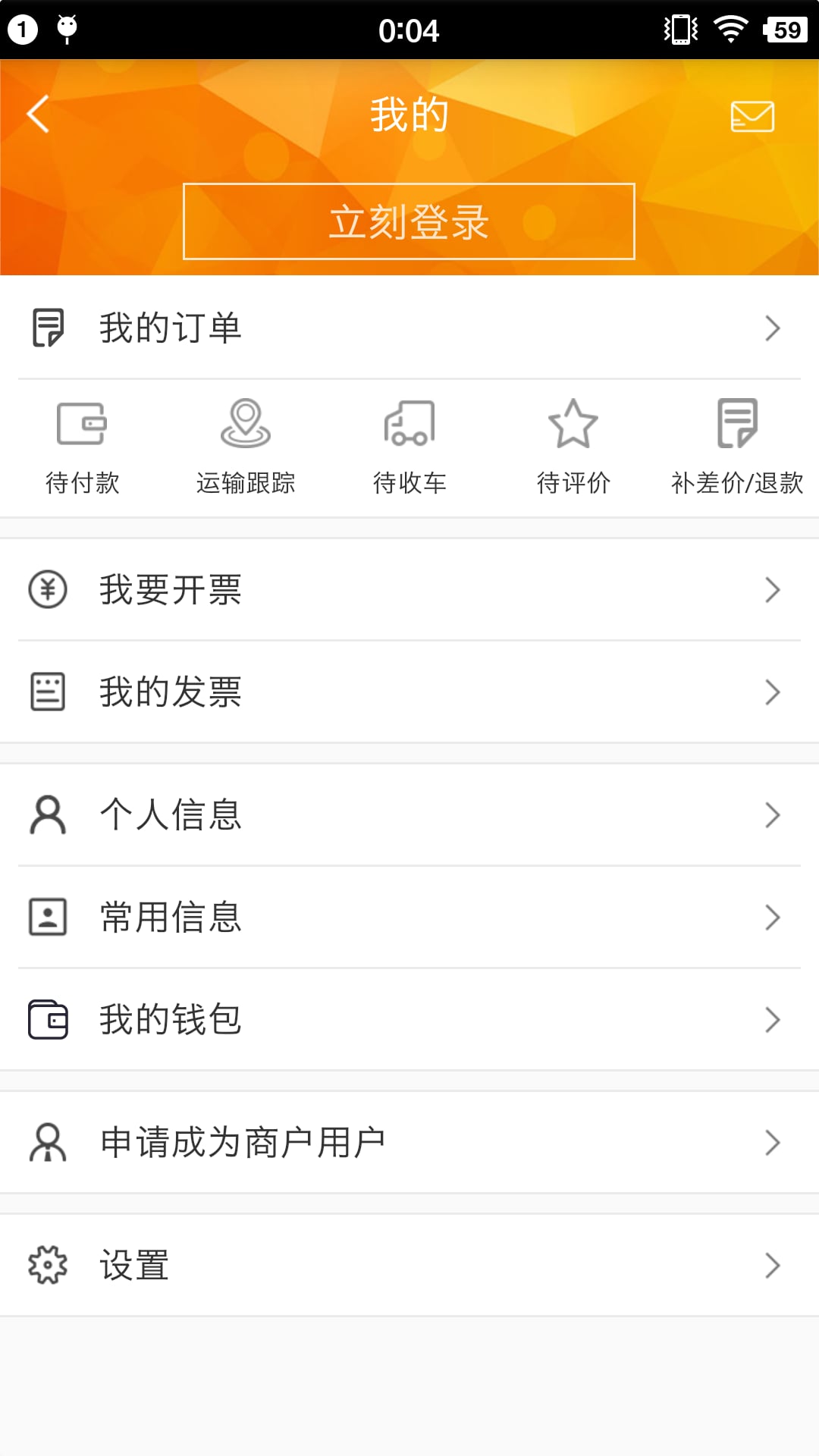Viewport: 819px width, 1456px height.
Task: Select 申请成为商户用户 merchant application
Action: [409, 1142]
